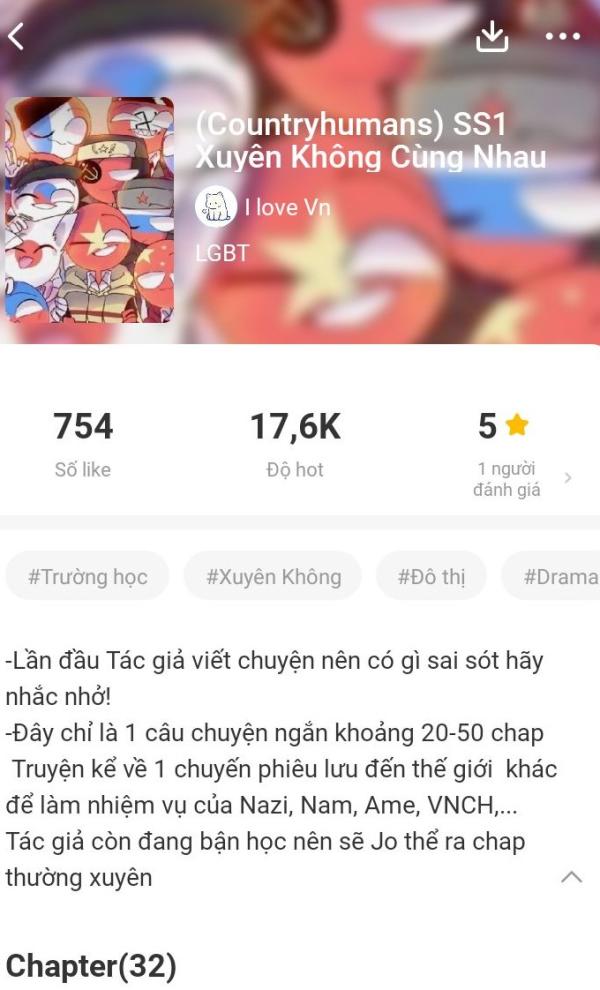Open the story cover image
The image size is (600, 990).
pyautogui.click(x=89, y=210)
